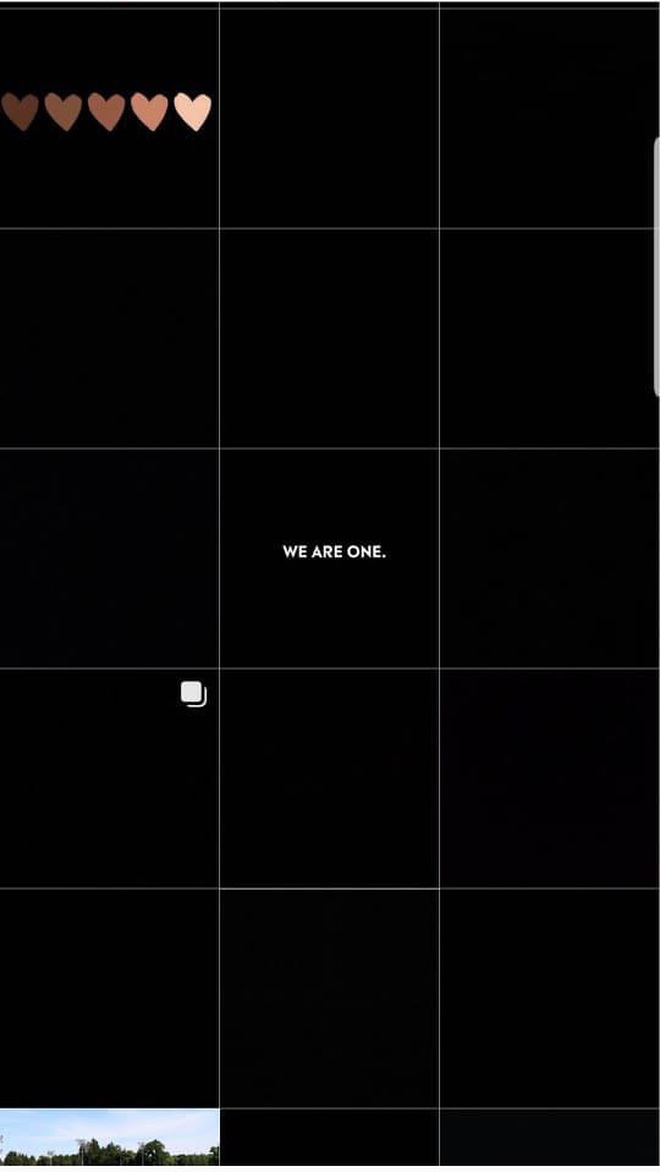Image resolution: width=660 pixels, height=1172 pixels.
Task: Open the black post with the multi-photo icon
Action: point(109,778)
